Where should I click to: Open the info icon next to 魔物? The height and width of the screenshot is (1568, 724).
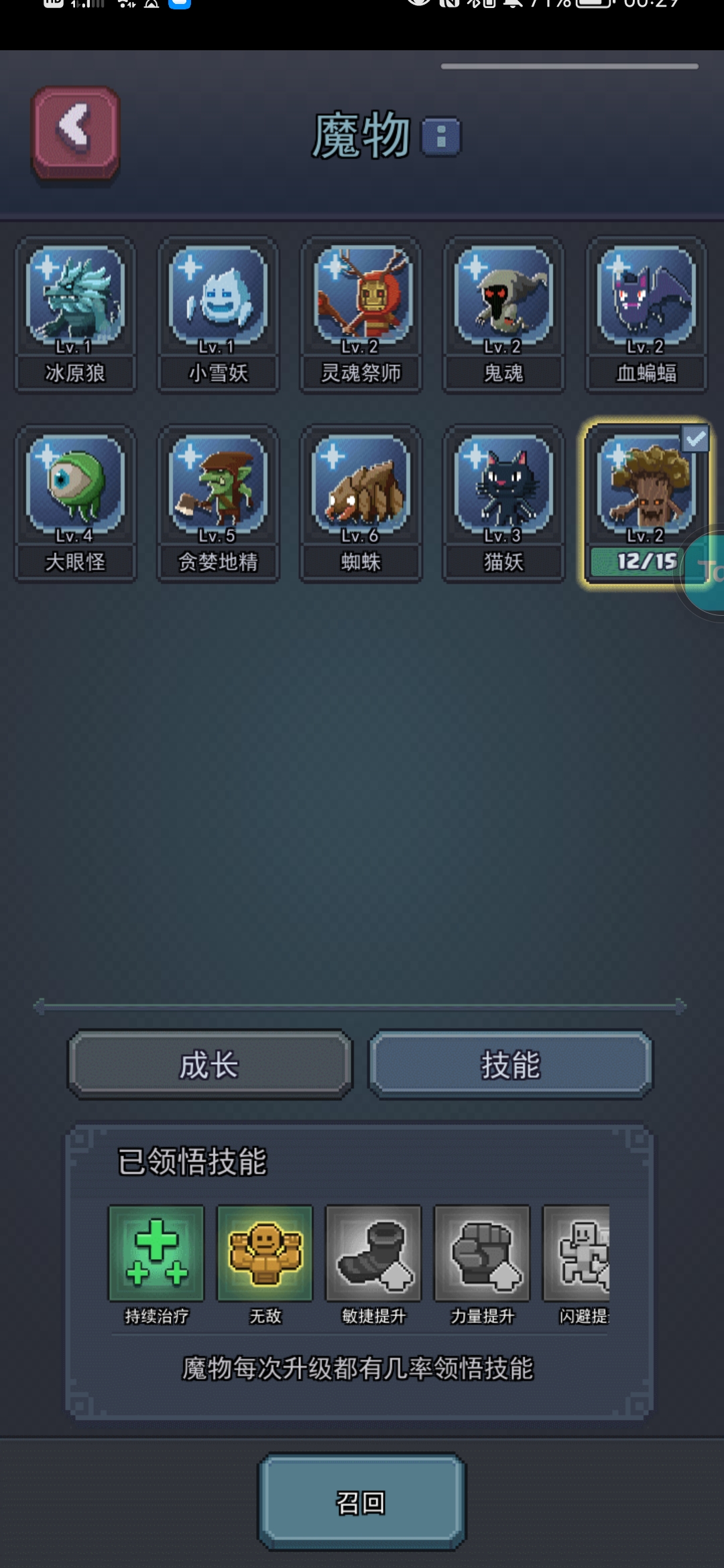(441, 137)
